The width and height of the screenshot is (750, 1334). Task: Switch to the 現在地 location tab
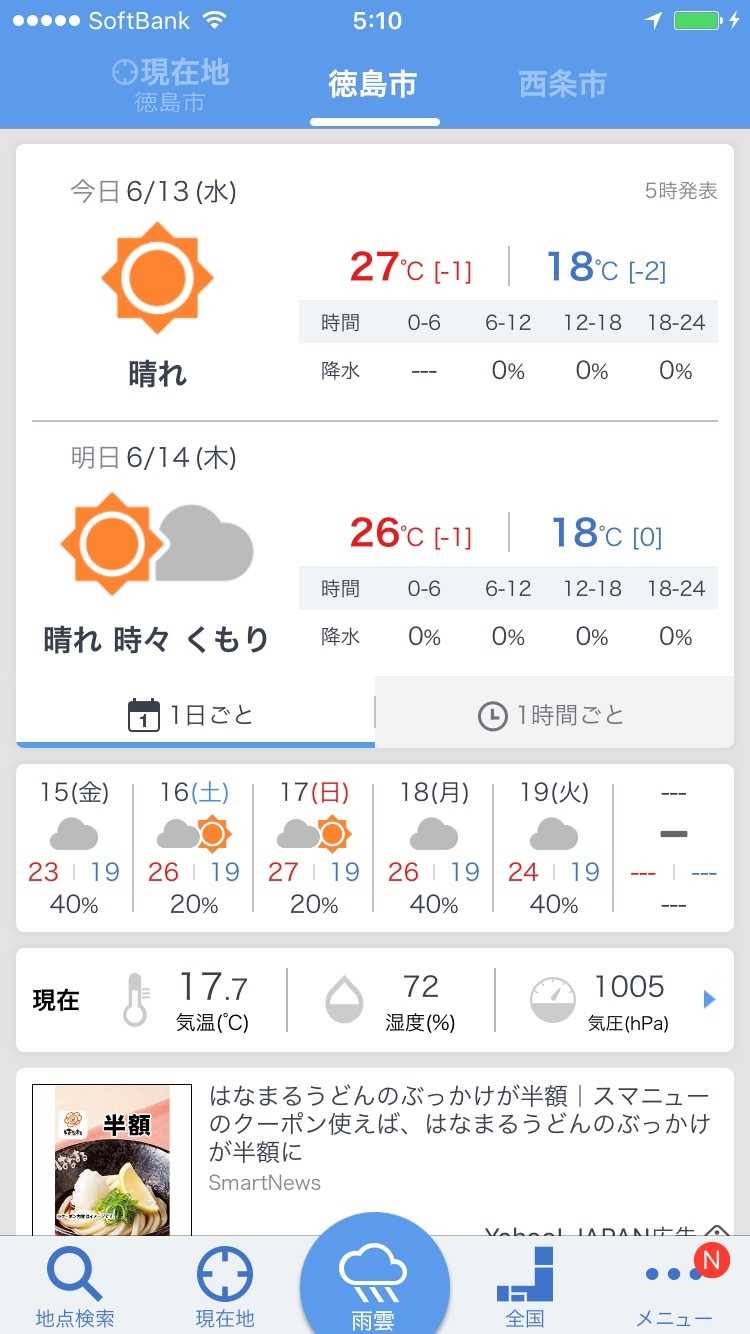[x=170, y=84]
